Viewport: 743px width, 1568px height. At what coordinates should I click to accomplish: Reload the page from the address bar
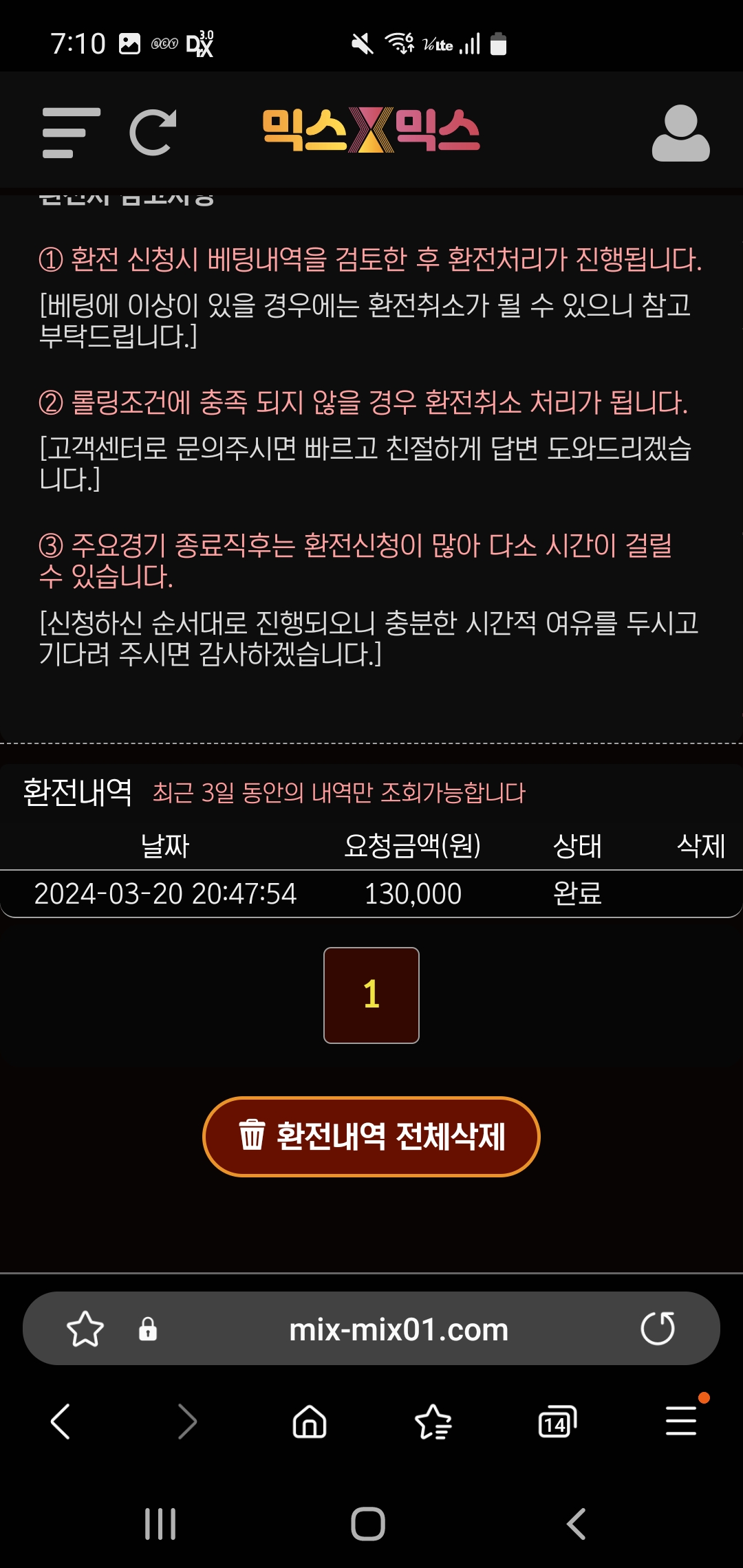coord(658,1329)
